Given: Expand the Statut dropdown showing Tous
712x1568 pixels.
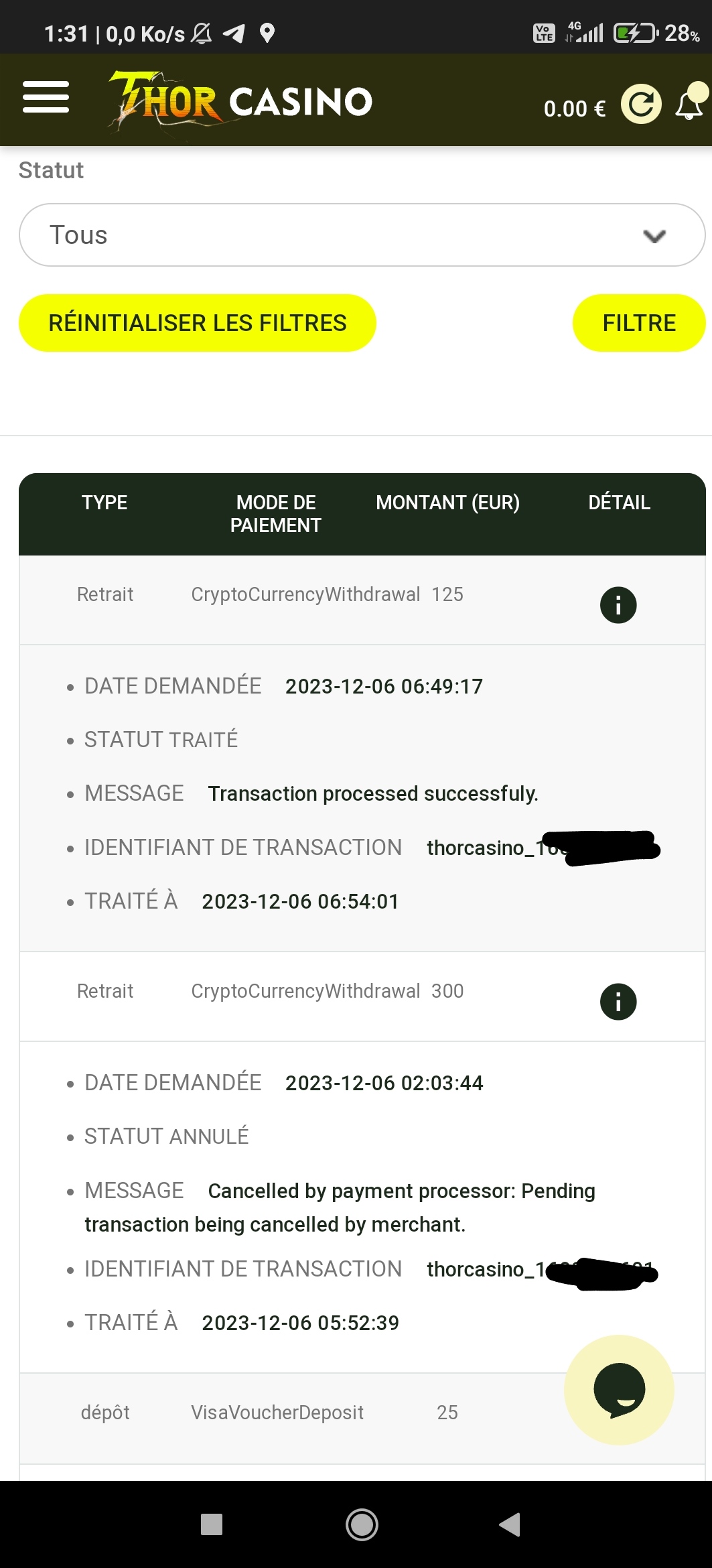Looking at the screenshot, I should pos(362,235).
